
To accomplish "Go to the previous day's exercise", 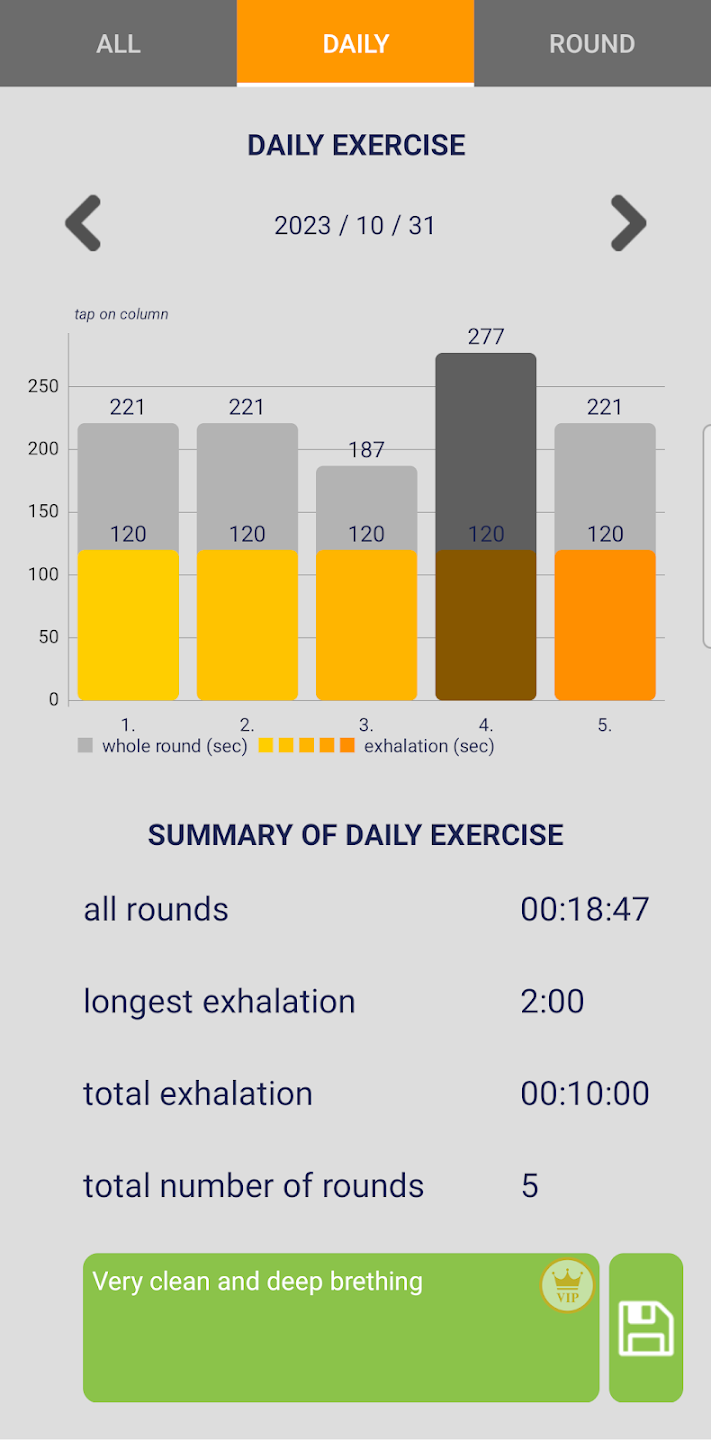I will pyautogui.click(x=83, y=223).
